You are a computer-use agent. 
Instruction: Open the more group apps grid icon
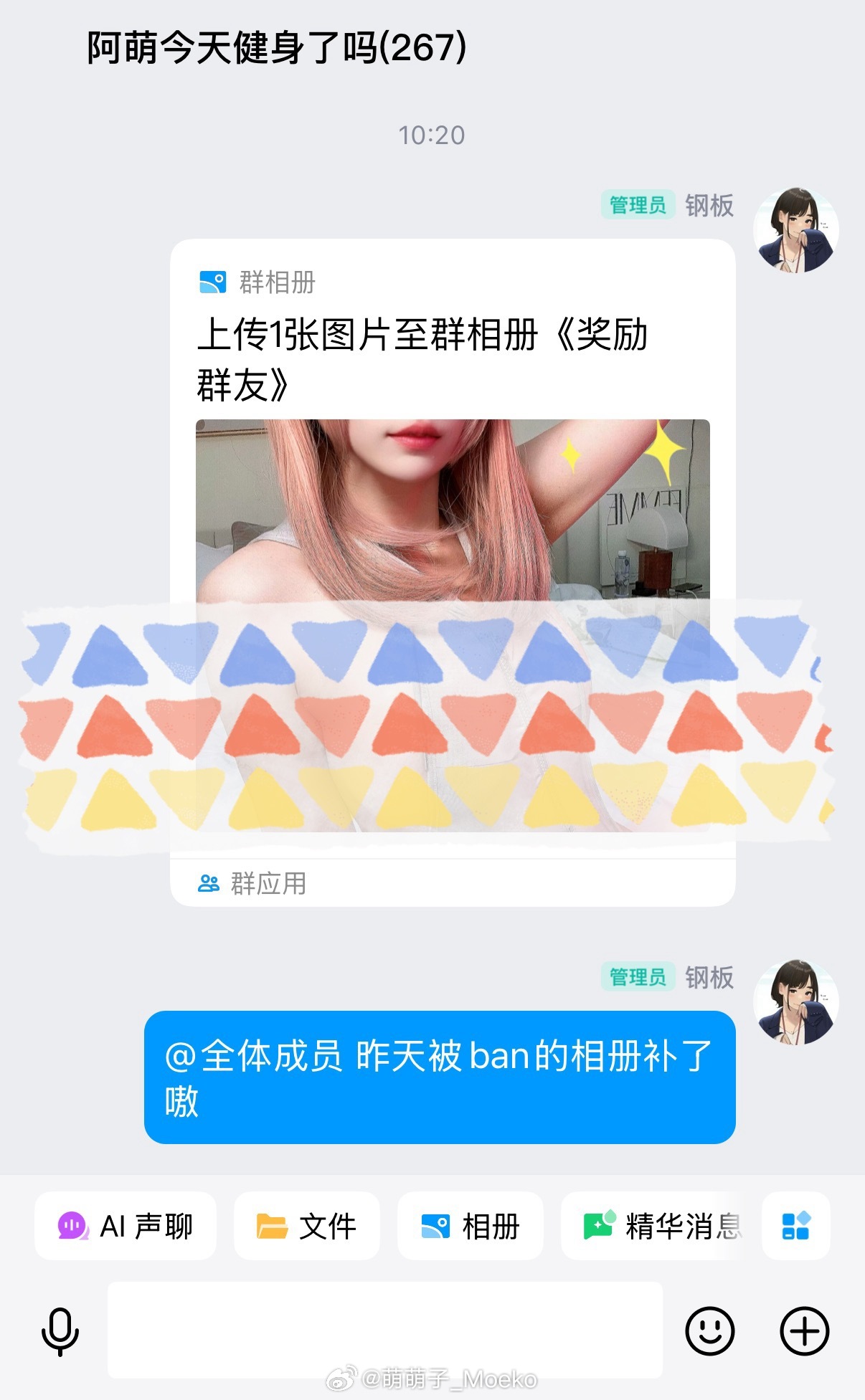(795, 1226)
